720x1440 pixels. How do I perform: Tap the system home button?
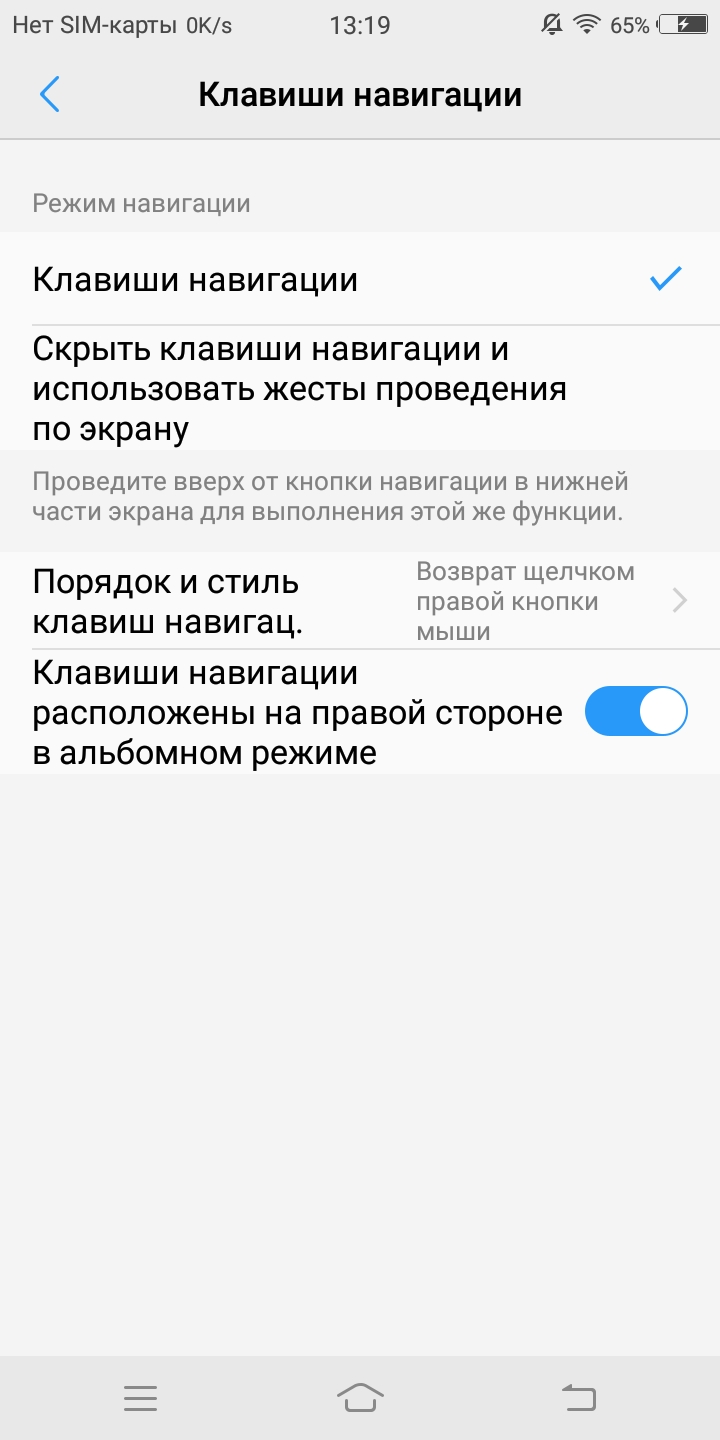point(360,1398)
